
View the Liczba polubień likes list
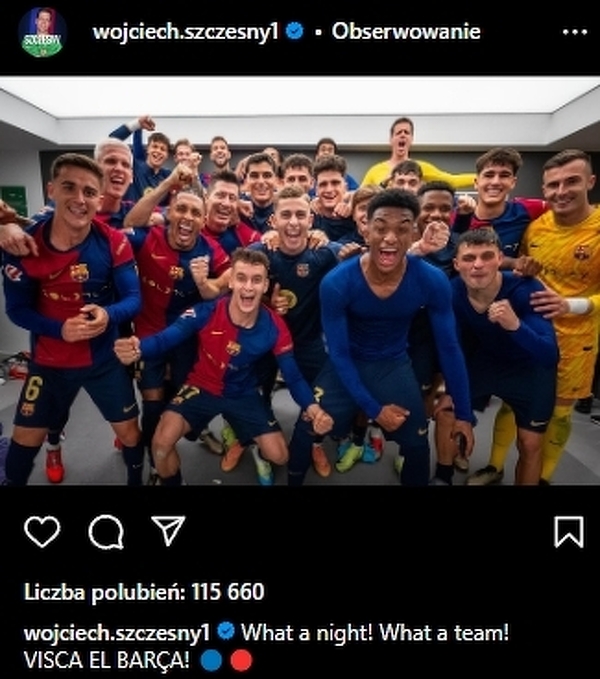[144, 592]
